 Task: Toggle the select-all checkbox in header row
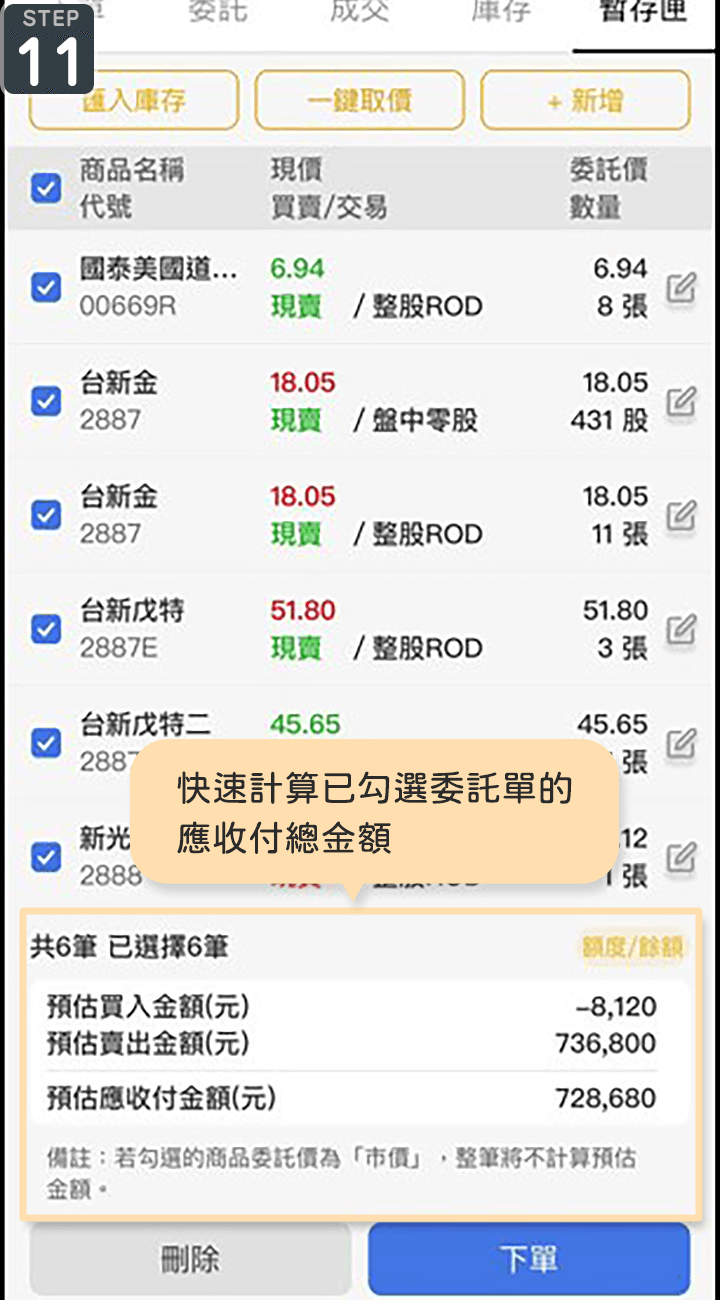[x=46, y=188]
